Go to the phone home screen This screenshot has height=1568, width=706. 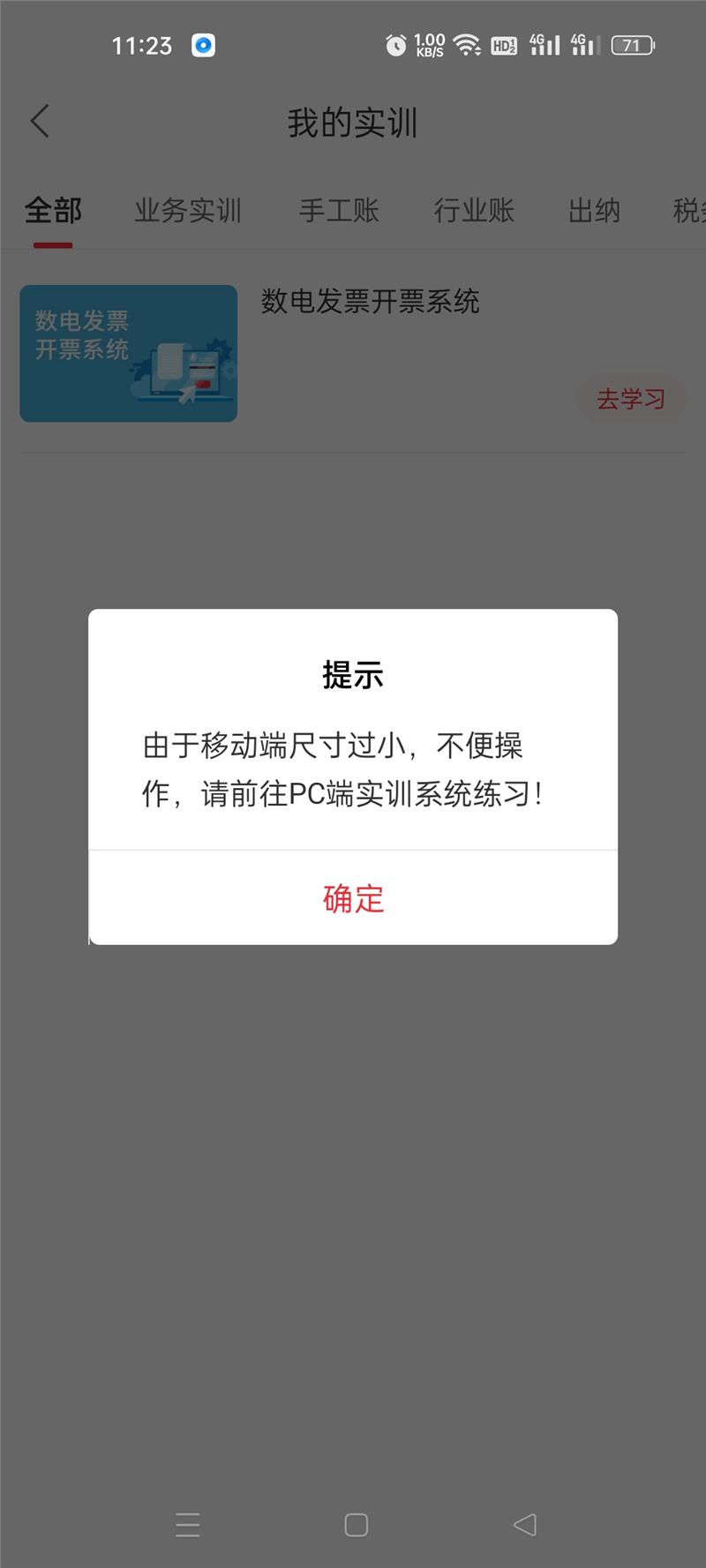coord(357,1525)
